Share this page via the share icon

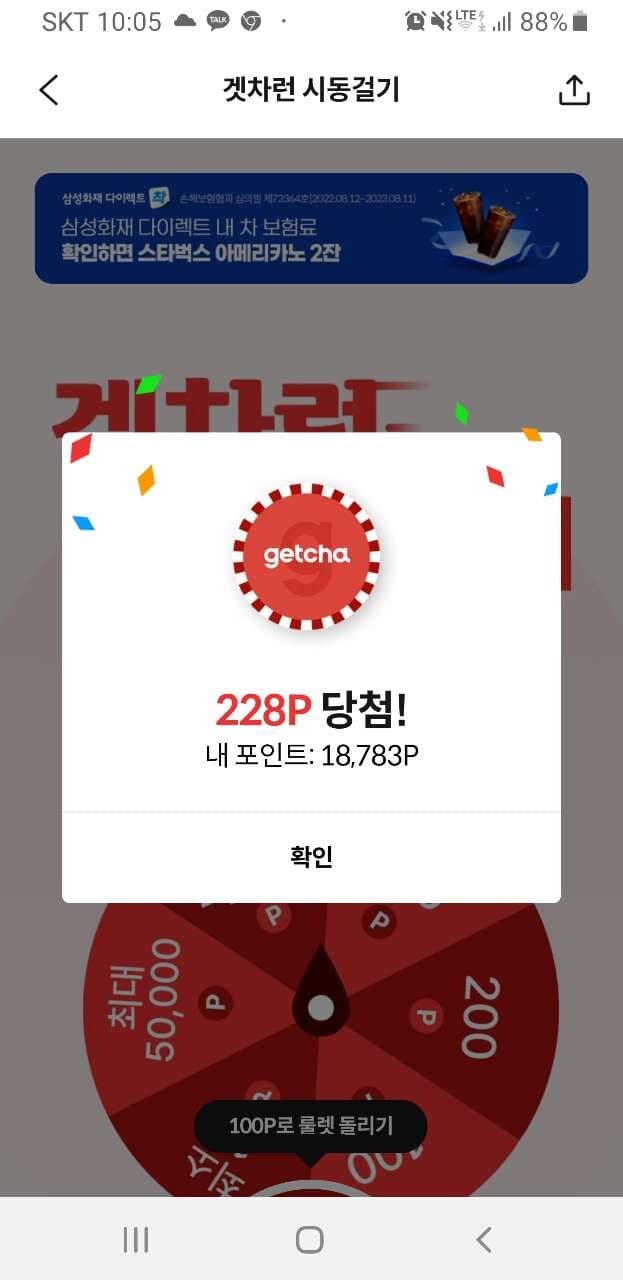coord(573,90)
